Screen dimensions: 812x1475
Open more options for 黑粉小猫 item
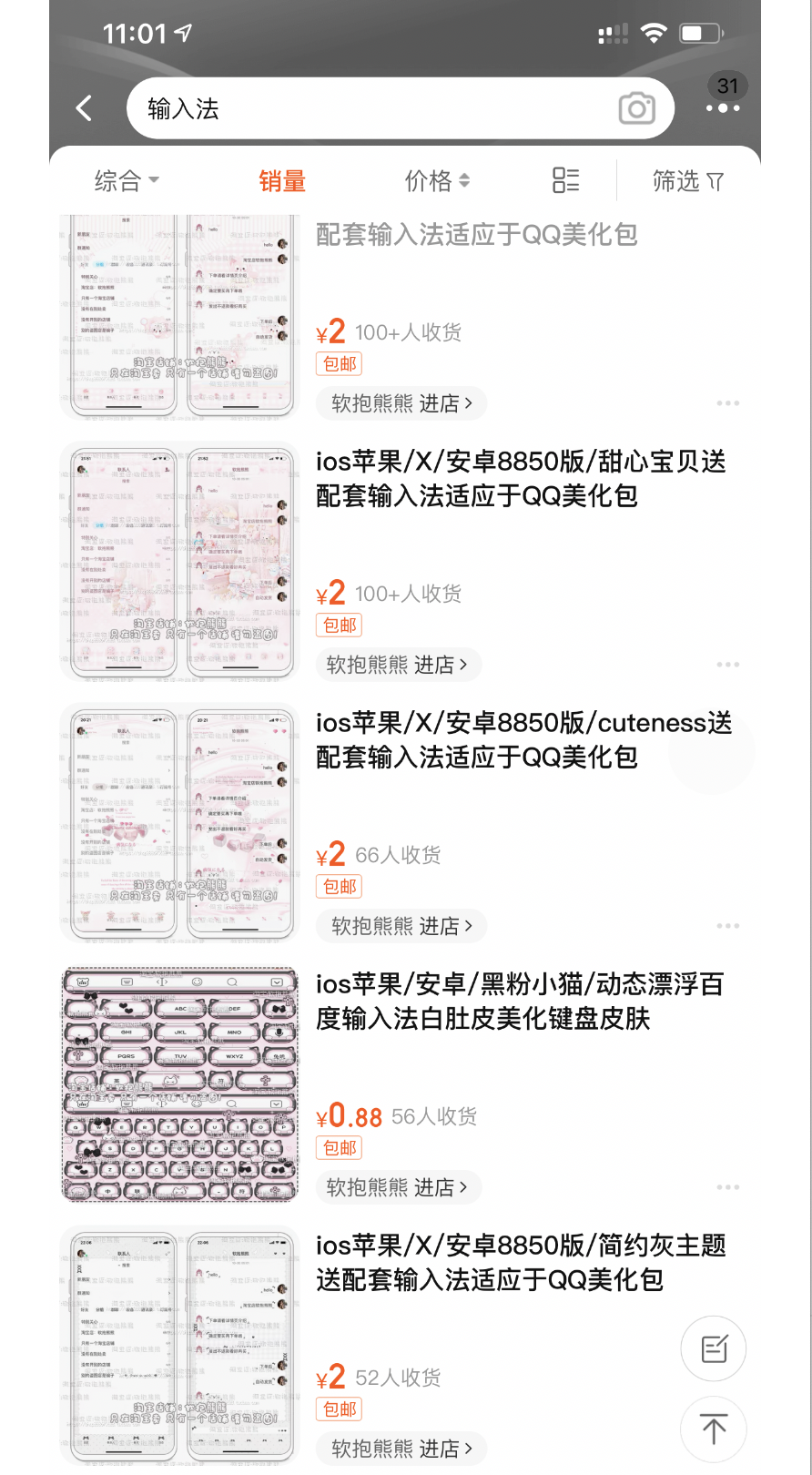(x=727, y=1187)
